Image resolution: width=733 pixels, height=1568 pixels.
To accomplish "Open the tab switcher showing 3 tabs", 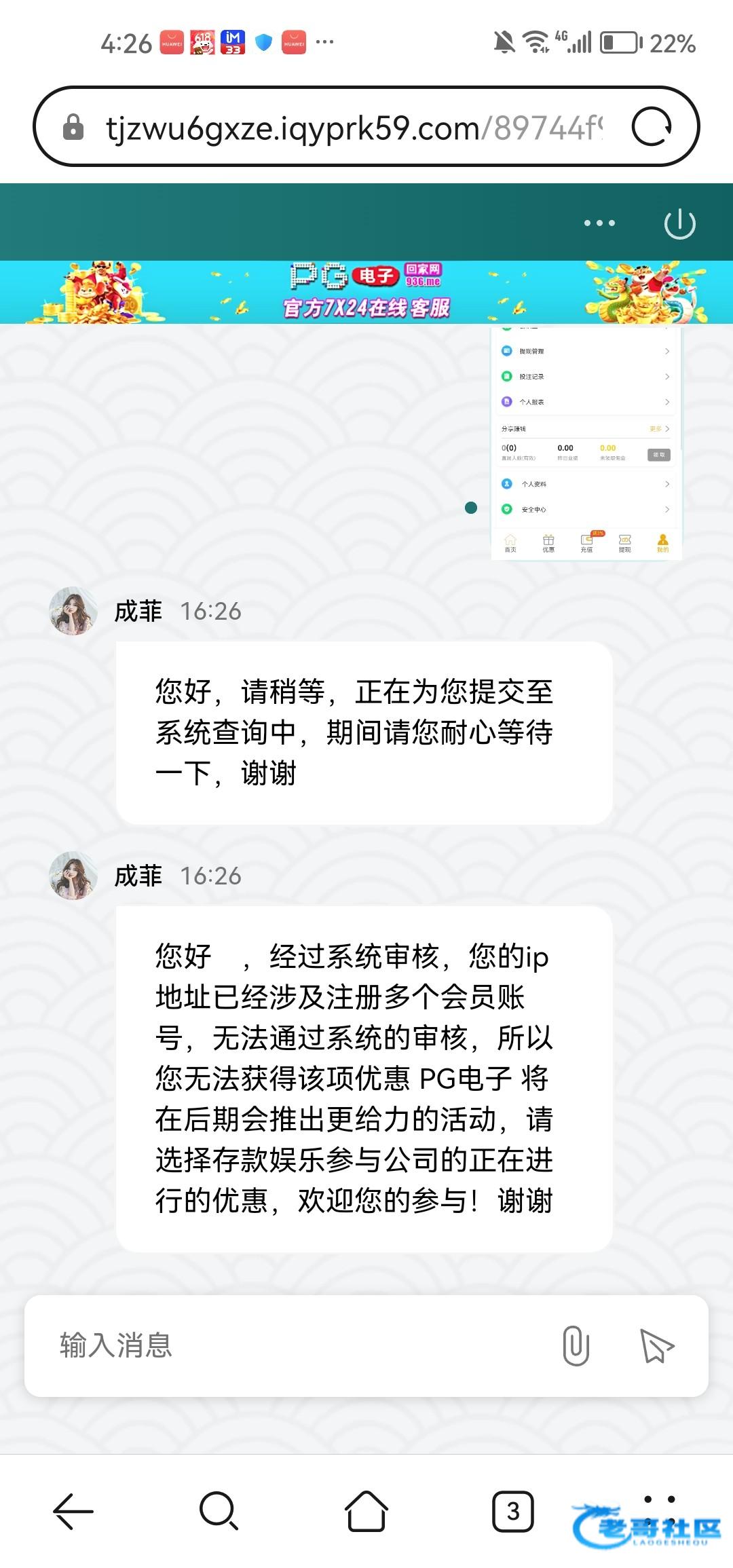I will (513, 1512).
